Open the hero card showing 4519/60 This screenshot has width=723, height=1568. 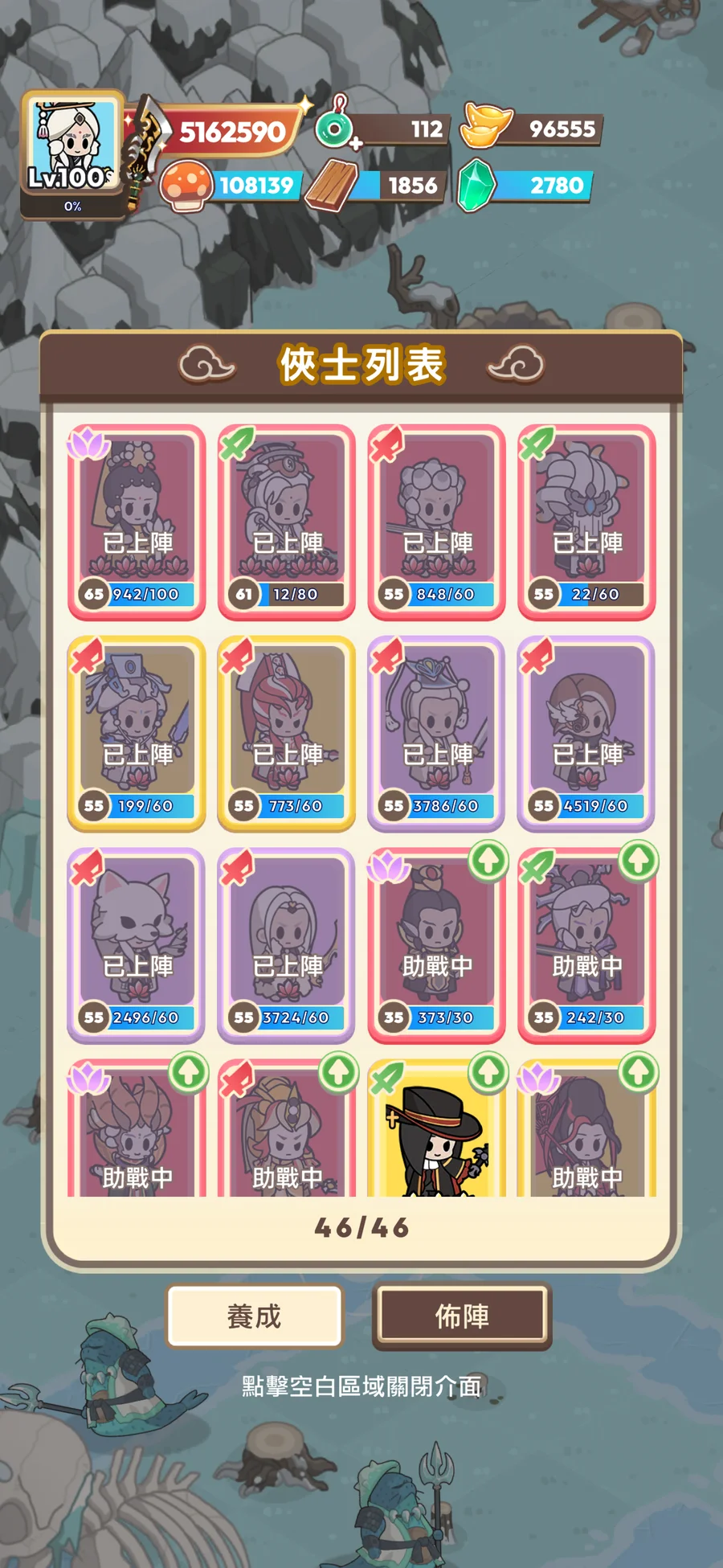click(x=587, y=733)
